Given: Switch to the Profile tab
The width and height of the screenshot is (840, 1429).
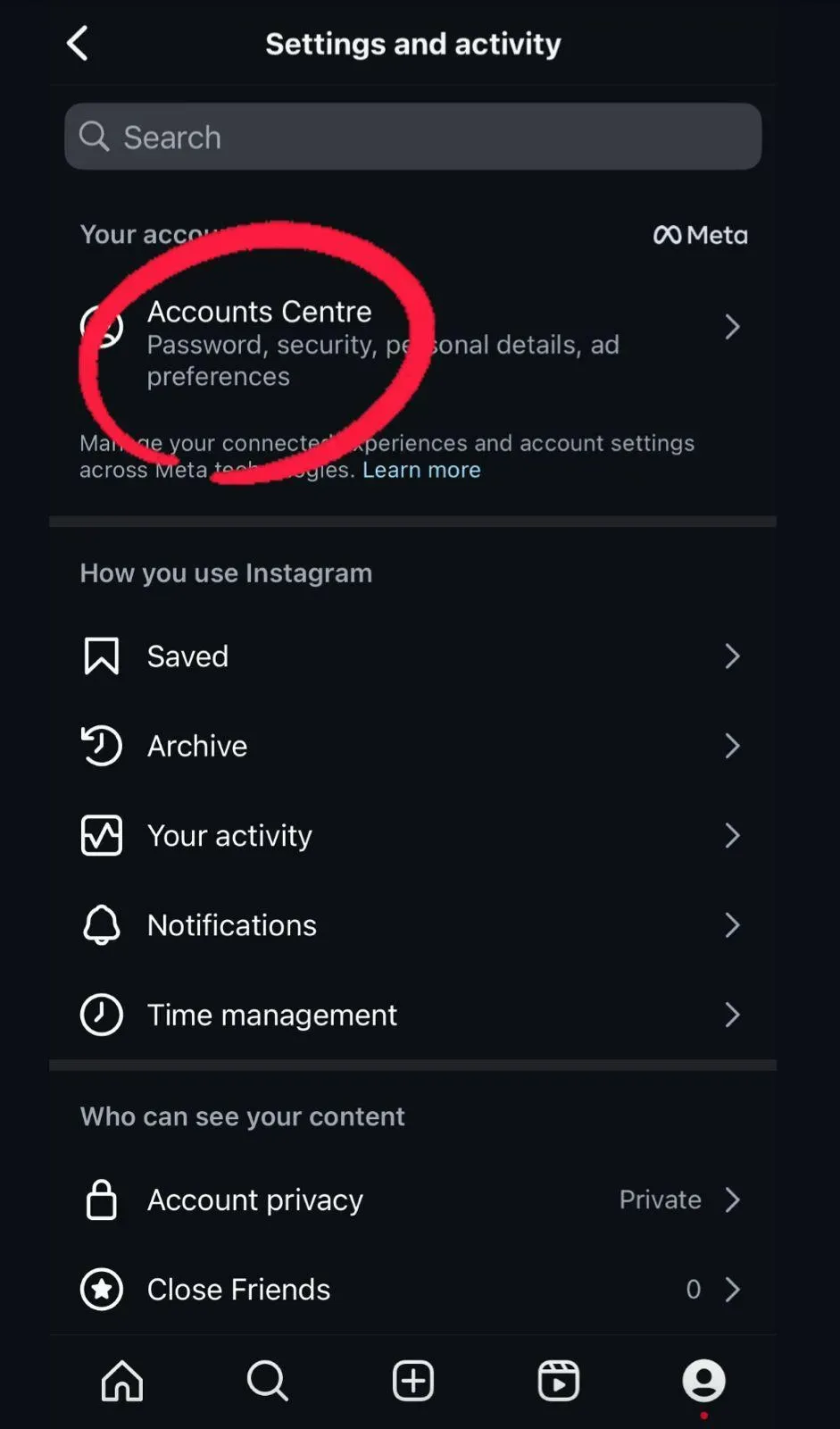Looking at the screenshot, I should [703, 1381].
